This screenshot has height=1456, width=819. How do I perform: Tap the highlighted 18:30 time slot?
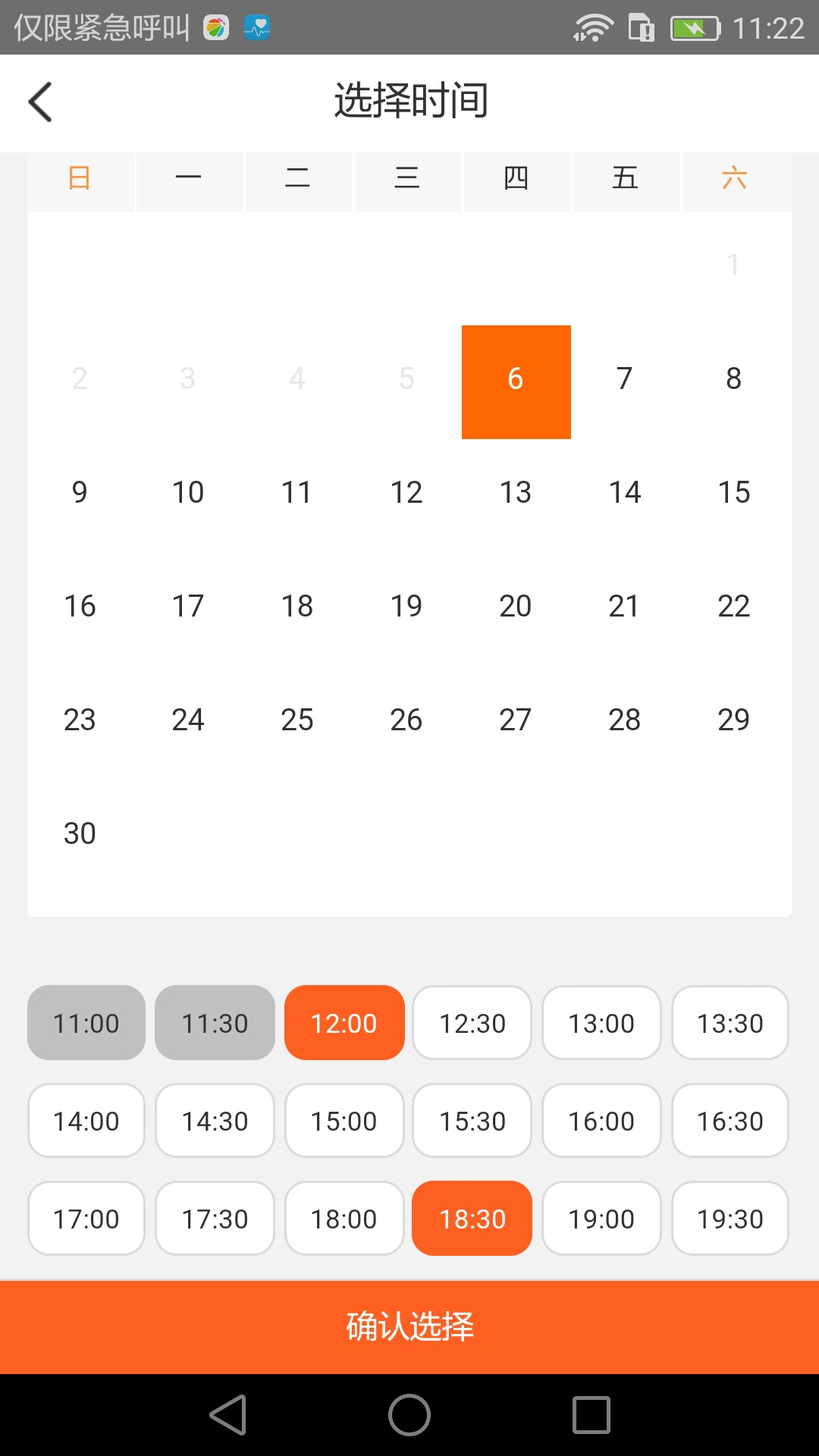(x=472, y=1219)
